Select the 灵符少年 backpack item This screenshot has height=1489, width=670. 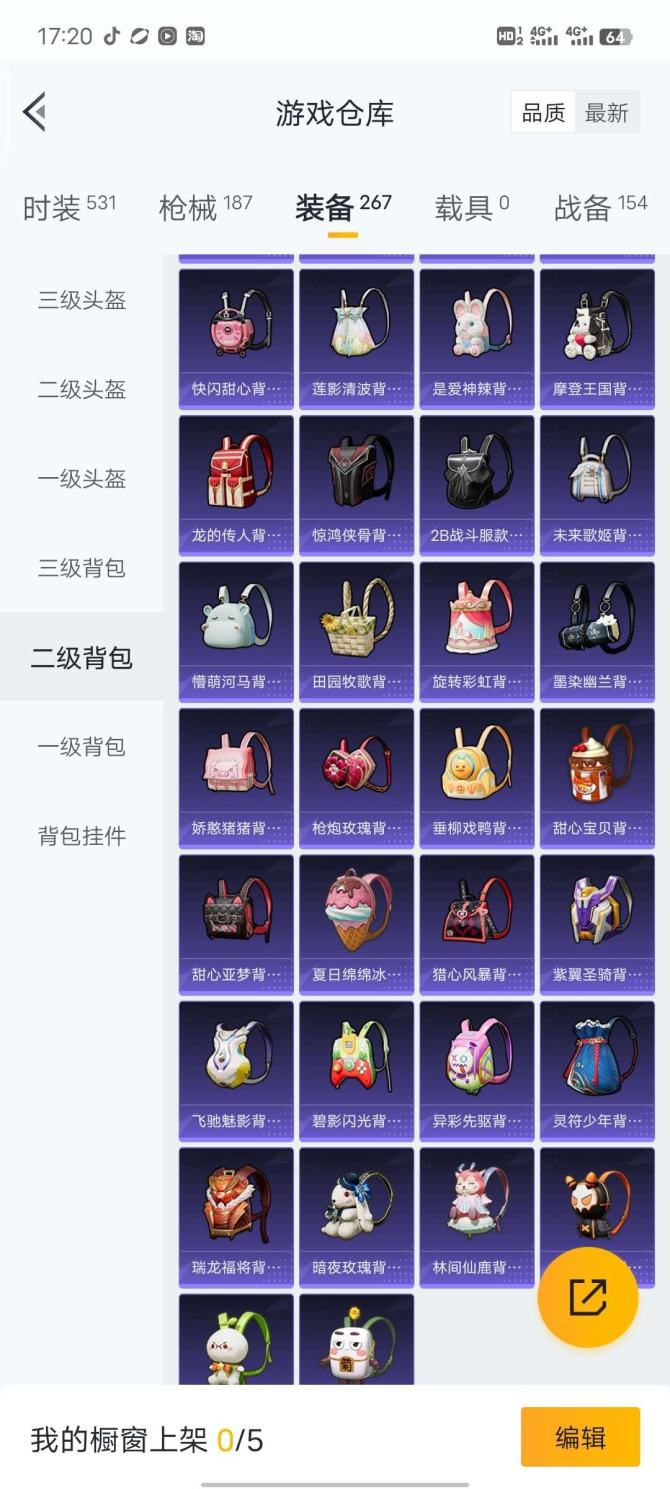(597, 1070)
